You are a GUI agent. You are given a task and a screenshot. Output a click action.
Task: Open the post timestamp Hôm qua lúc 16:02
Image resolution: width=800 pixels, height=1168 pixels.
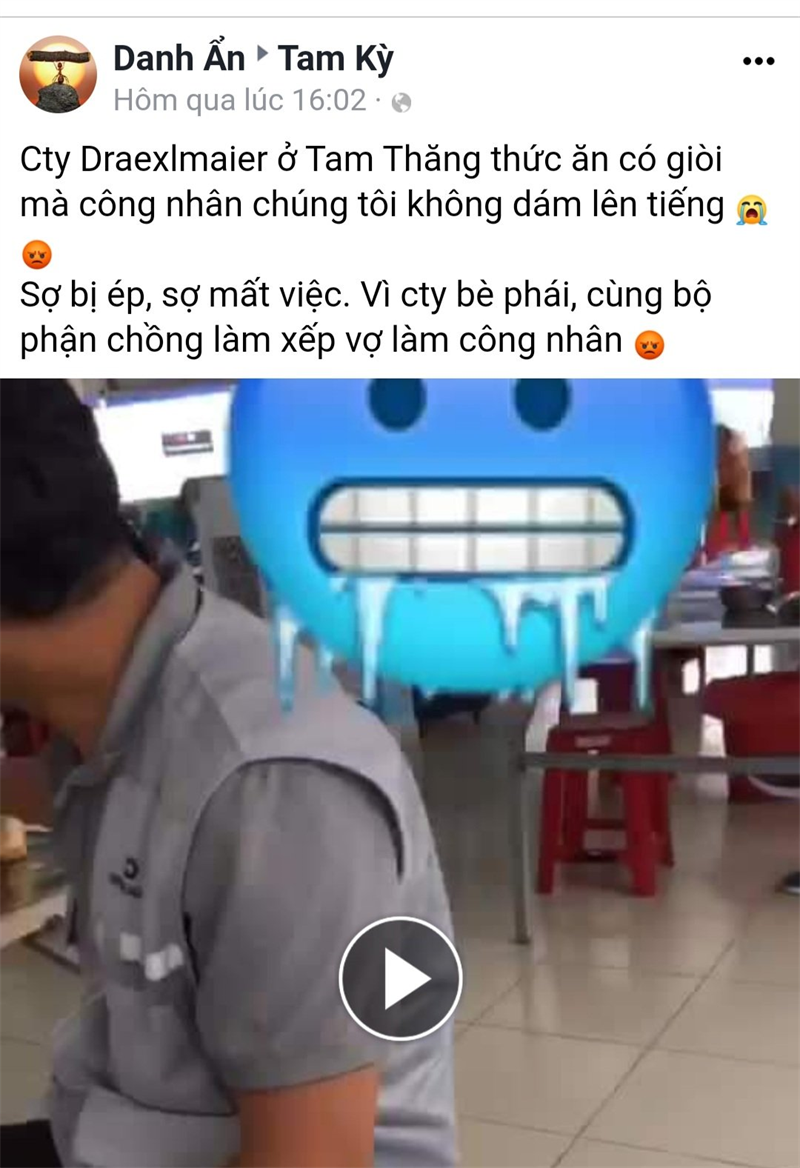click(x=240, y=100)
